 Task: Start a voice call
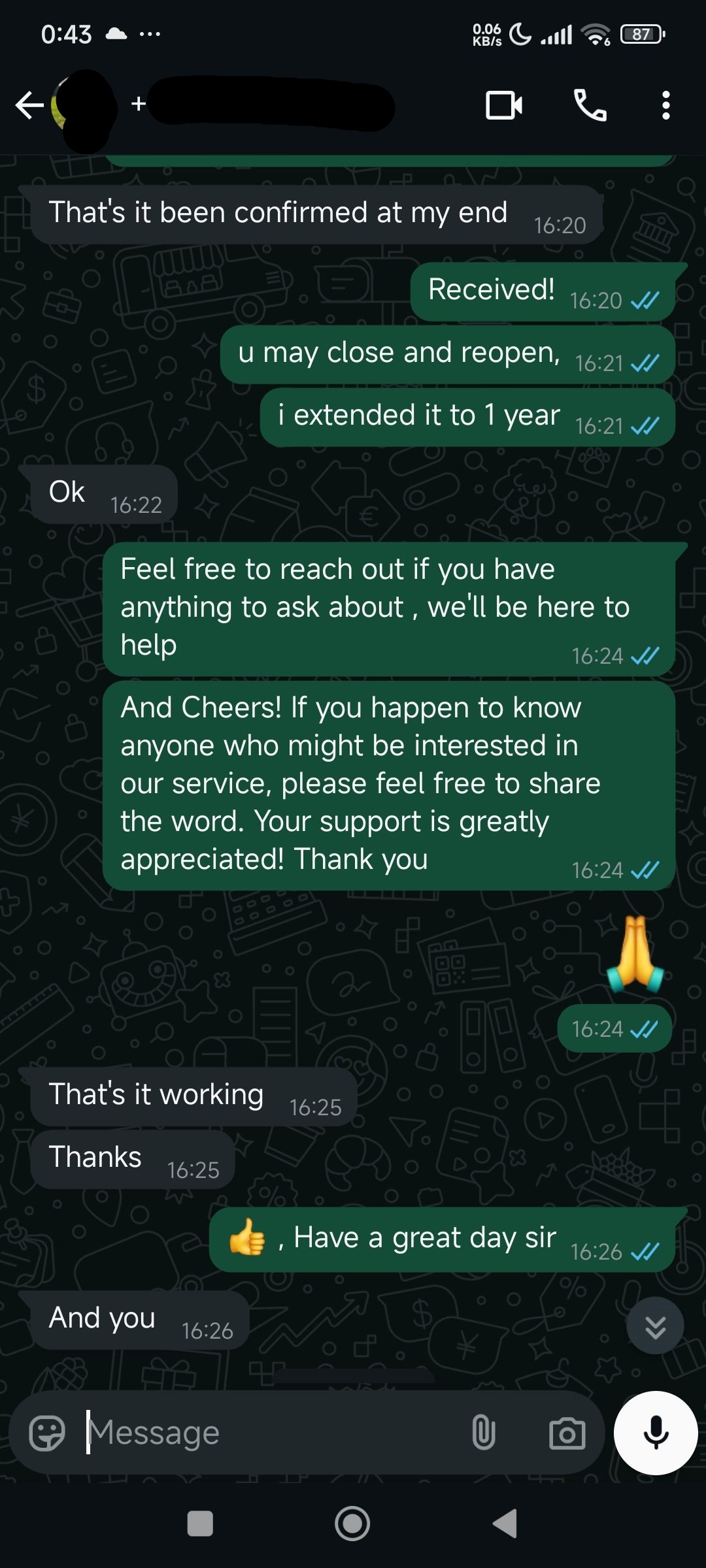coord(590,105)
